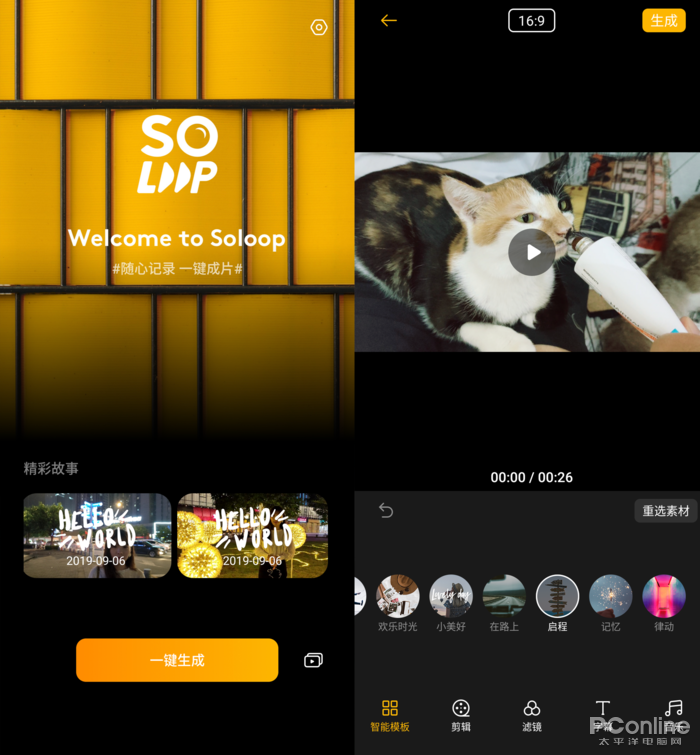
Task: Select the 欢乐时光 template
Action: pyautogui.click(x=397, y=596)
